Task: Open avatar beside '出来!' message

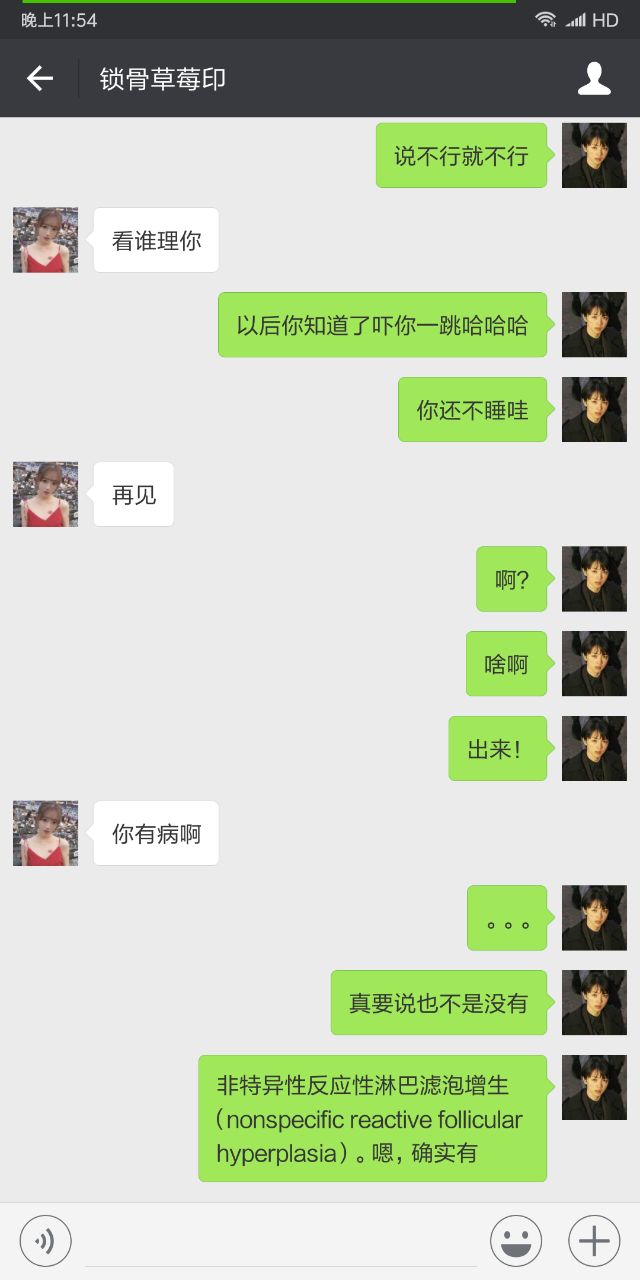Action: (594, 748)
